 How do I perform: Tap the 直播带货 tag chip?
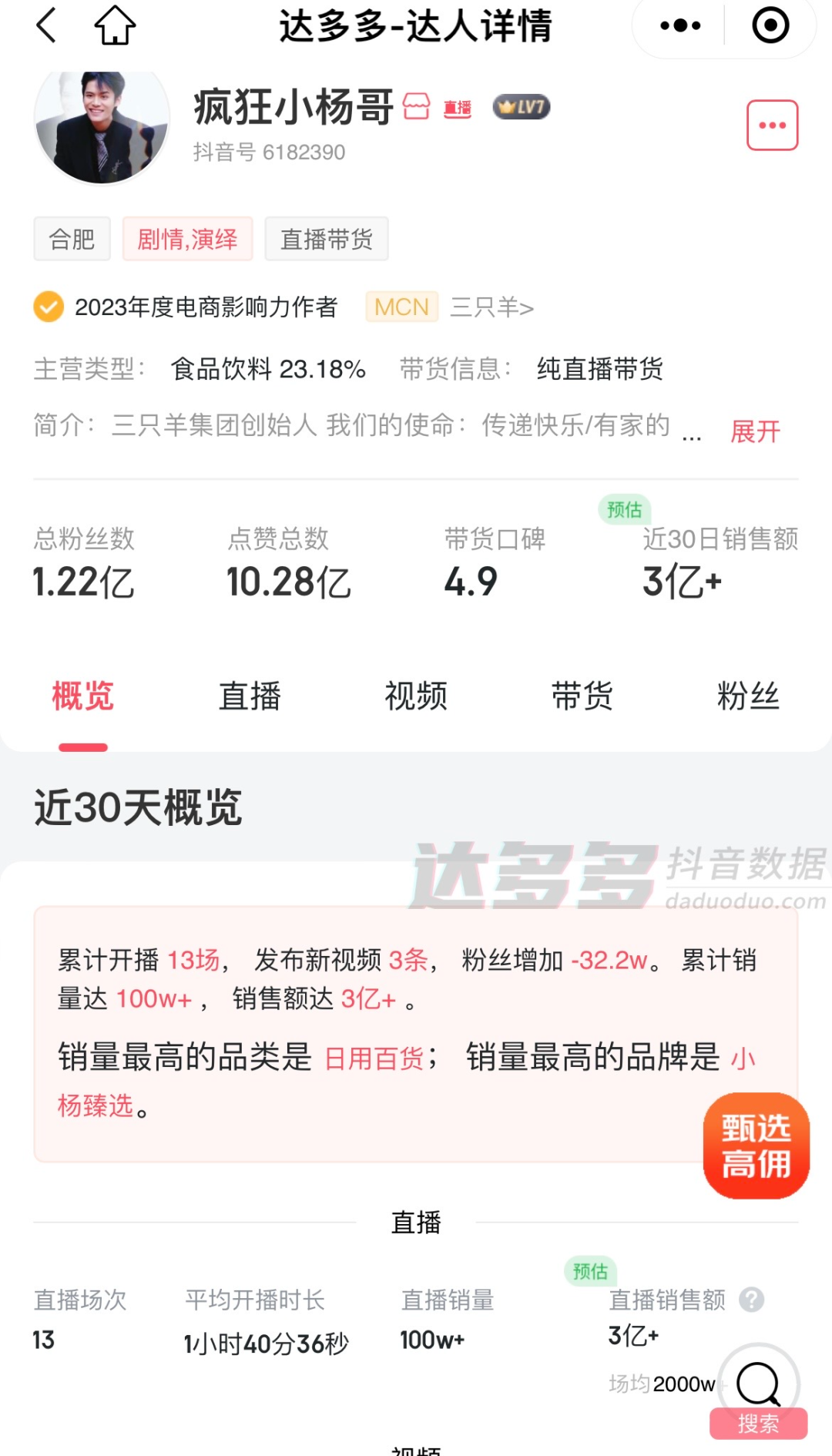[x=326, y=239]
